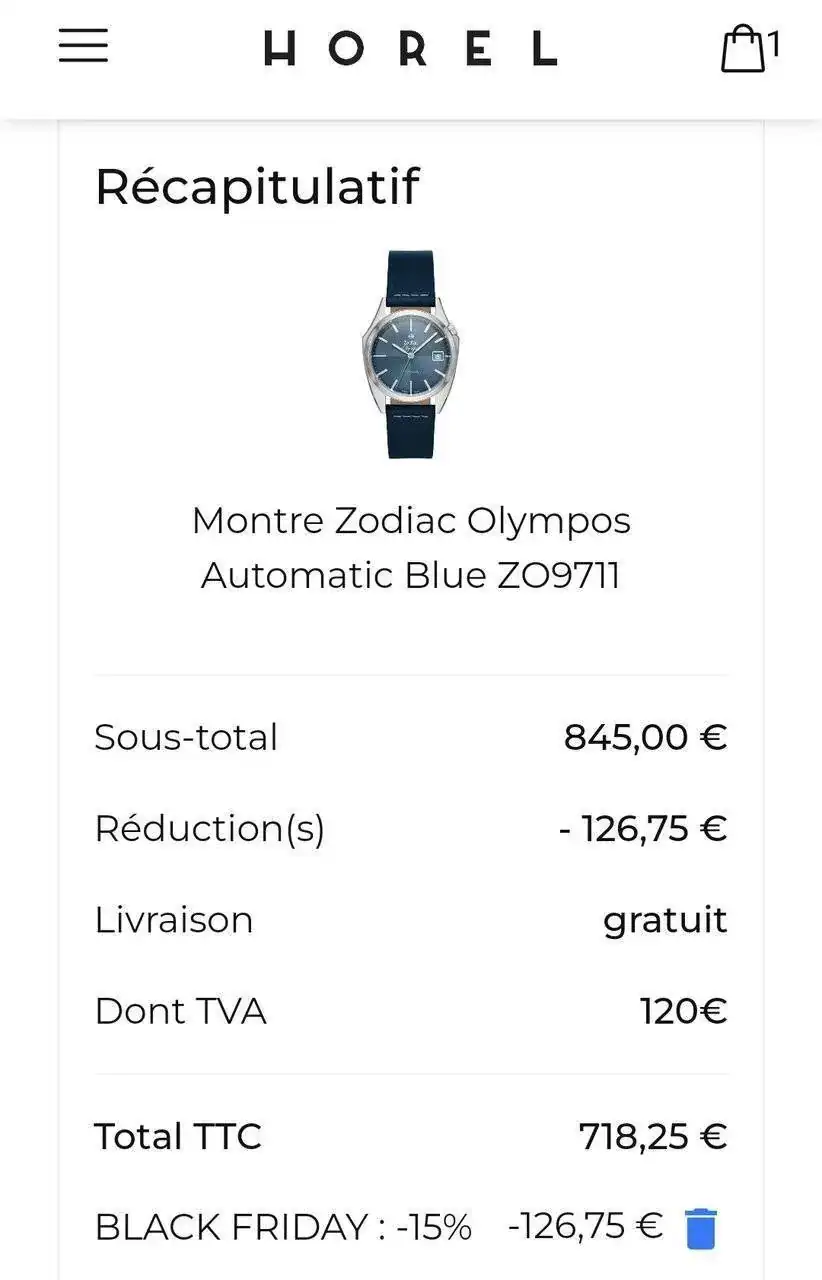
Task: Open the hamburger navigation menu
Action: (83, 46)
